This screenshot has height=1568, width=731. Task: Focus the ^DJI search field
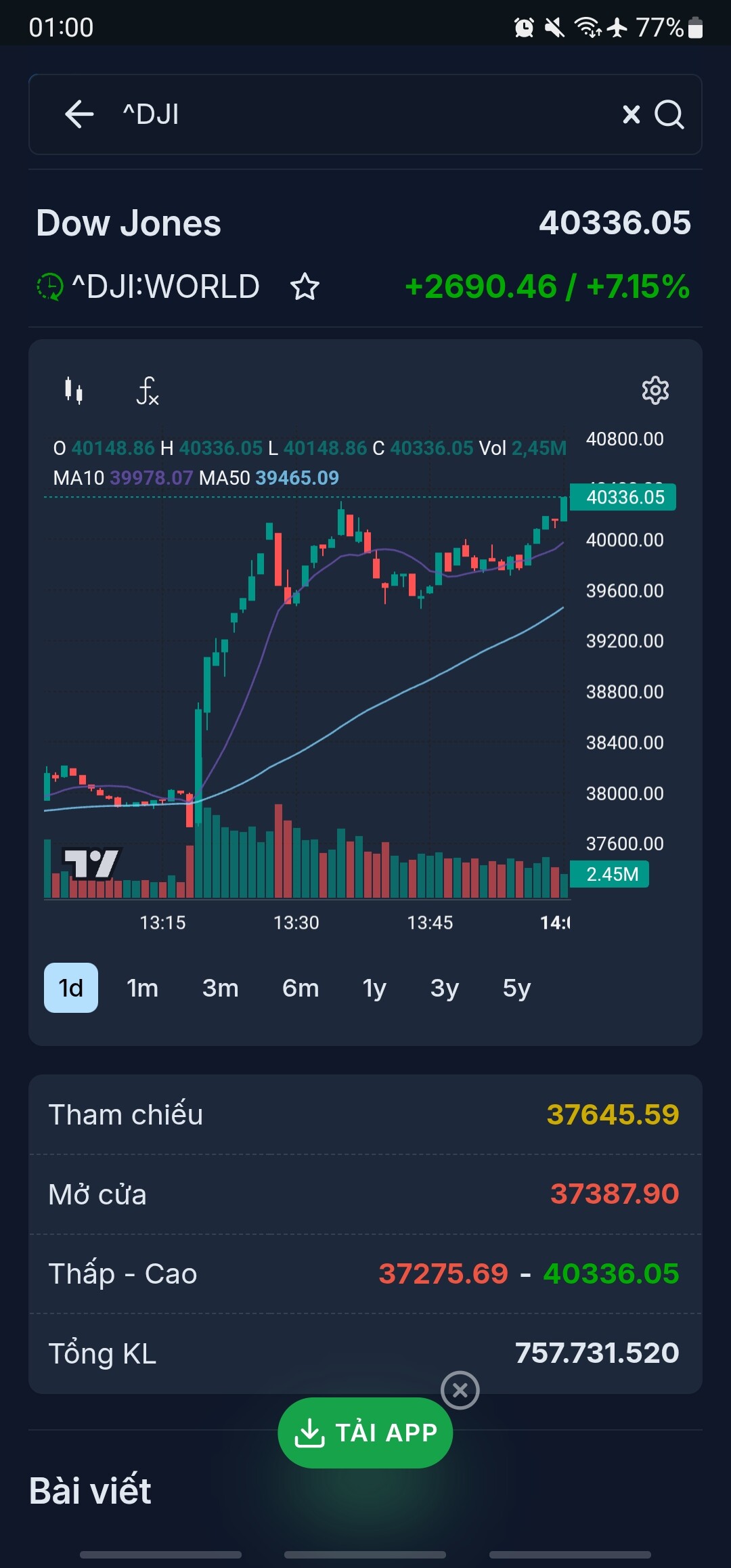[365, 114]
